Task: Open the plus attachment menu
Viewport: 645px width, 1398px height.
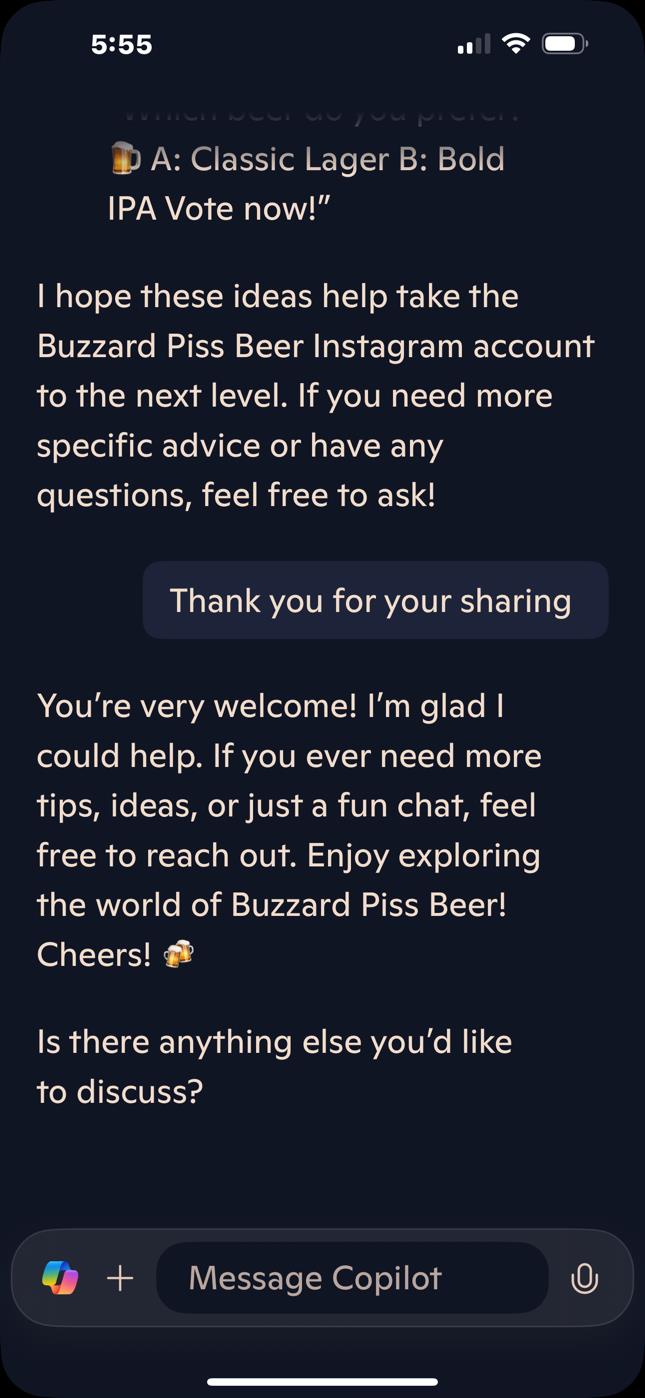Action: 120,1278
